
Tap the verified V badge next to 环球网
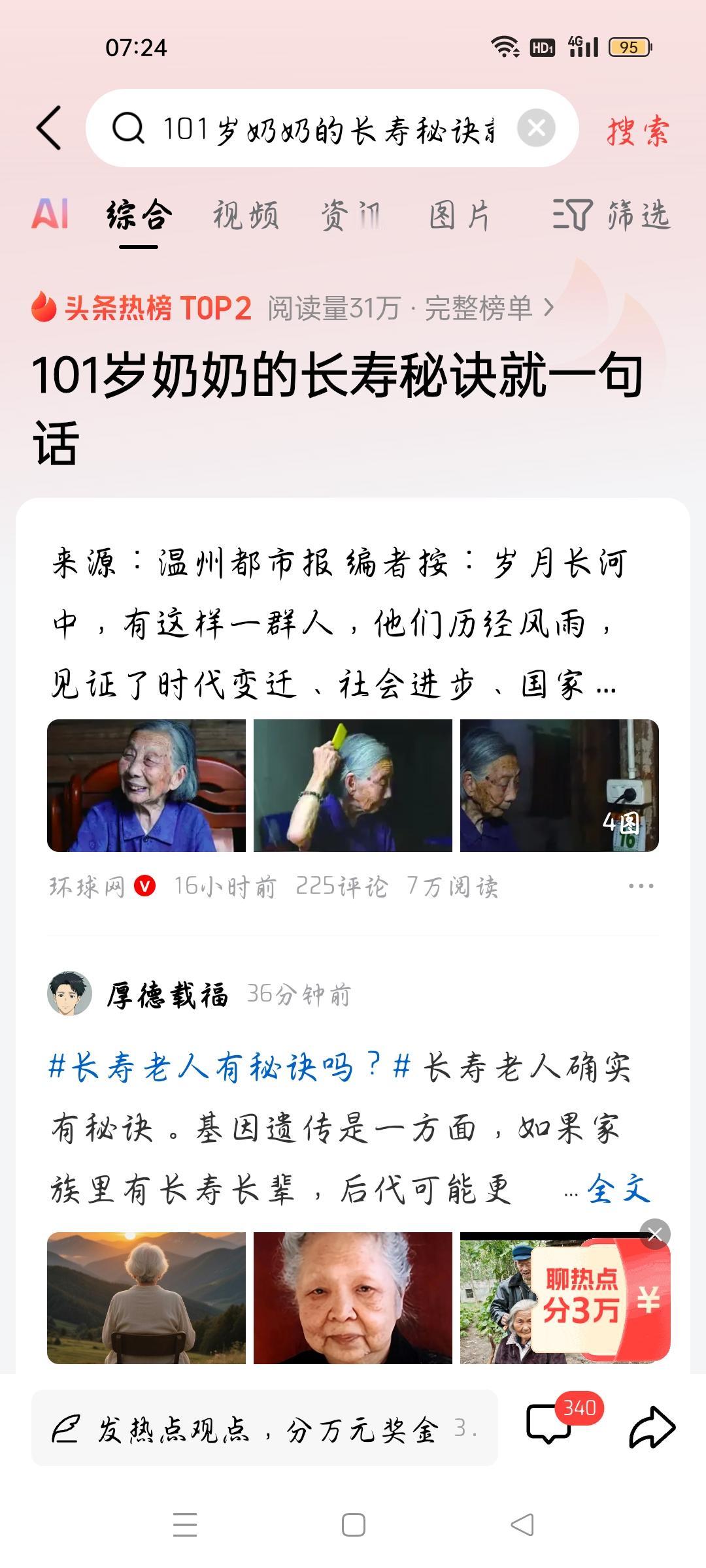pos(144,887)
